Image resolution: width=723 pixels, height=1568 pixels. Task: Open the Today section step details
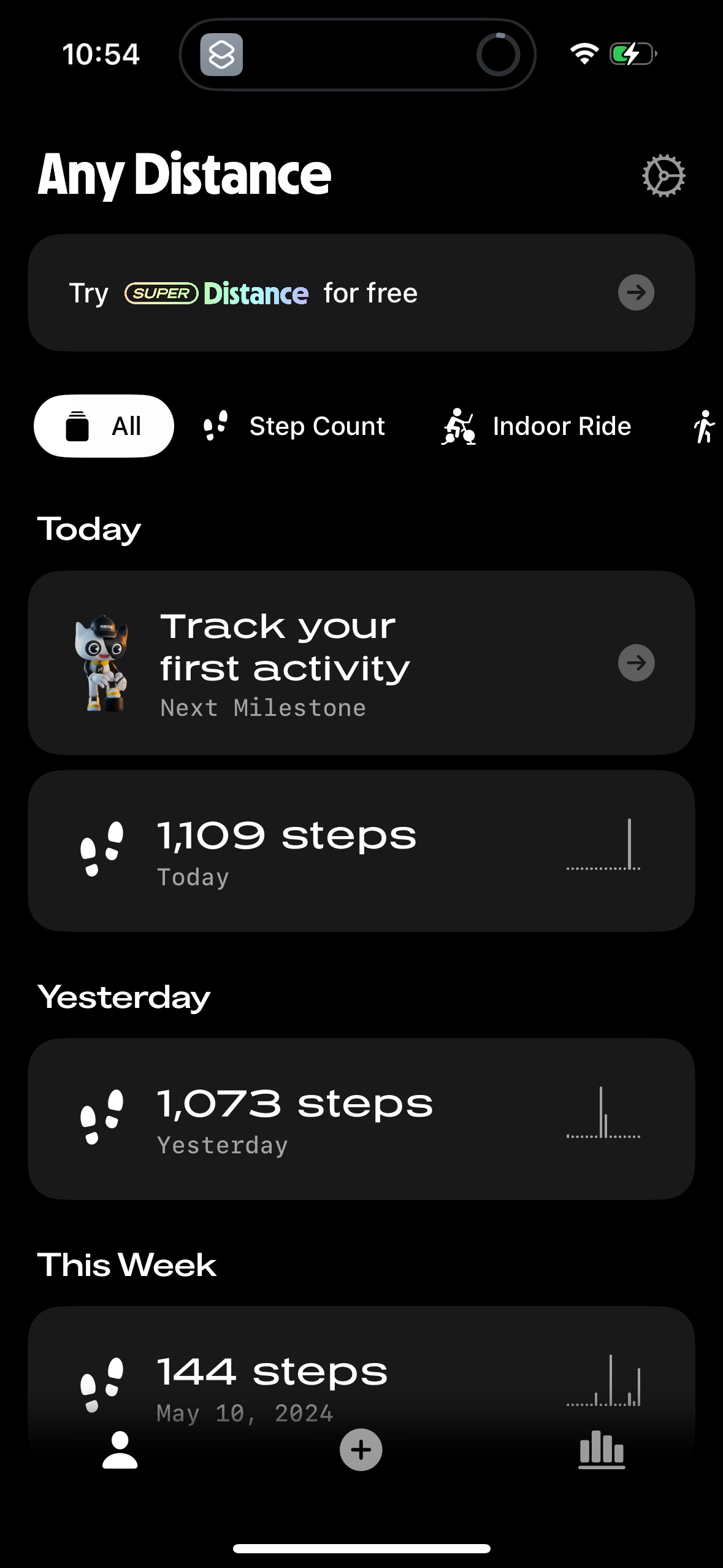point(362,850)
